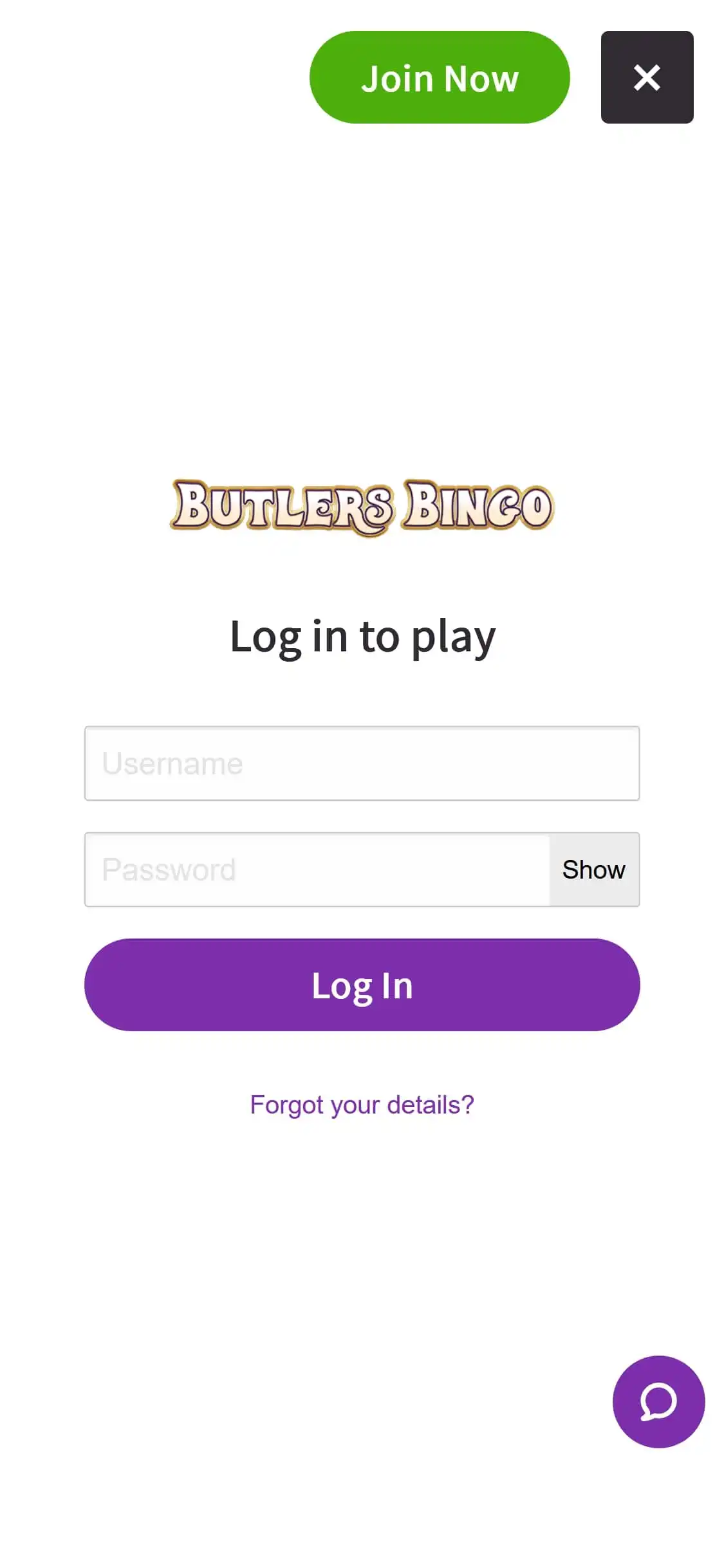Tap the green Join Now button
Screen dimensions: 724x1568
coord(440,77)
